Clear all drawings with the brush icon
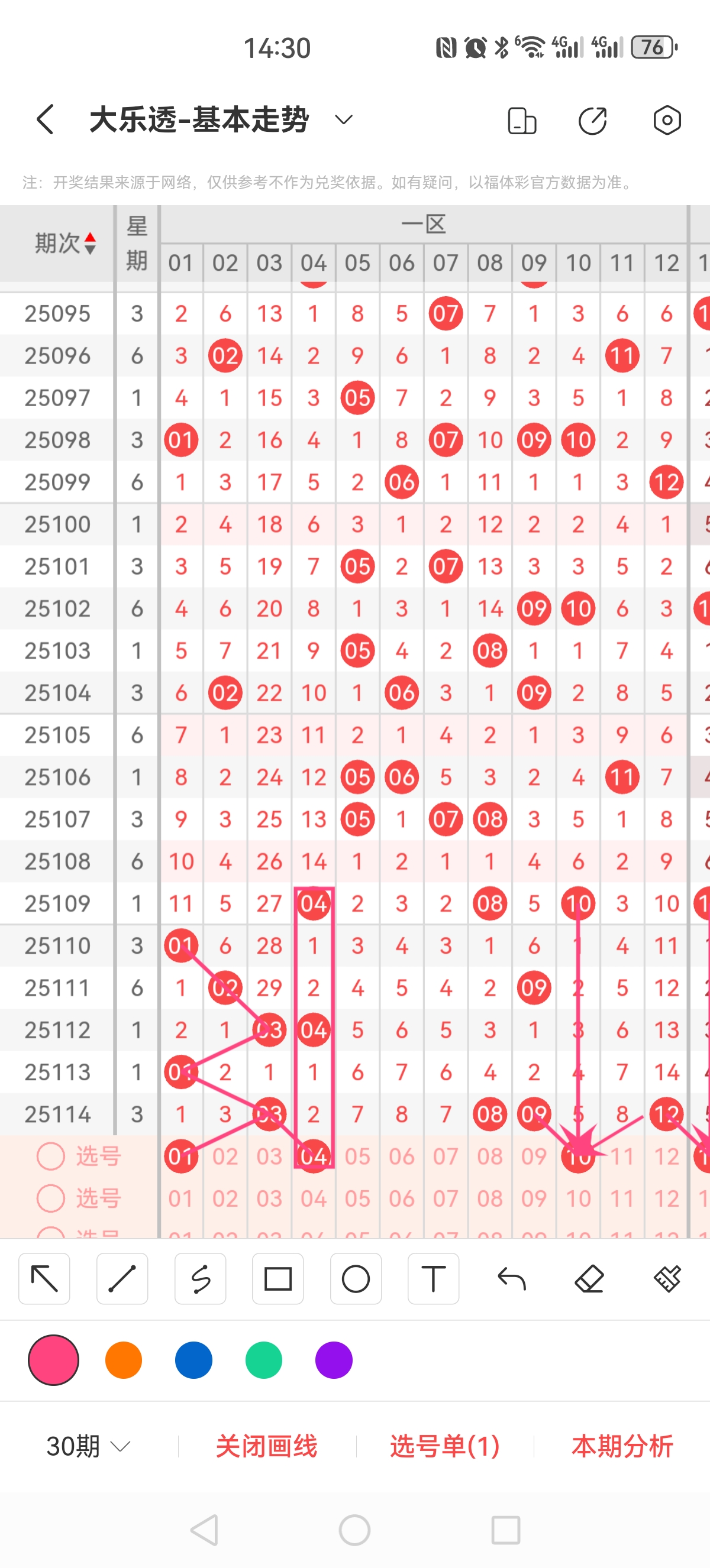710x1568 pixels. pyautogui.click(x=667, y=1278)
